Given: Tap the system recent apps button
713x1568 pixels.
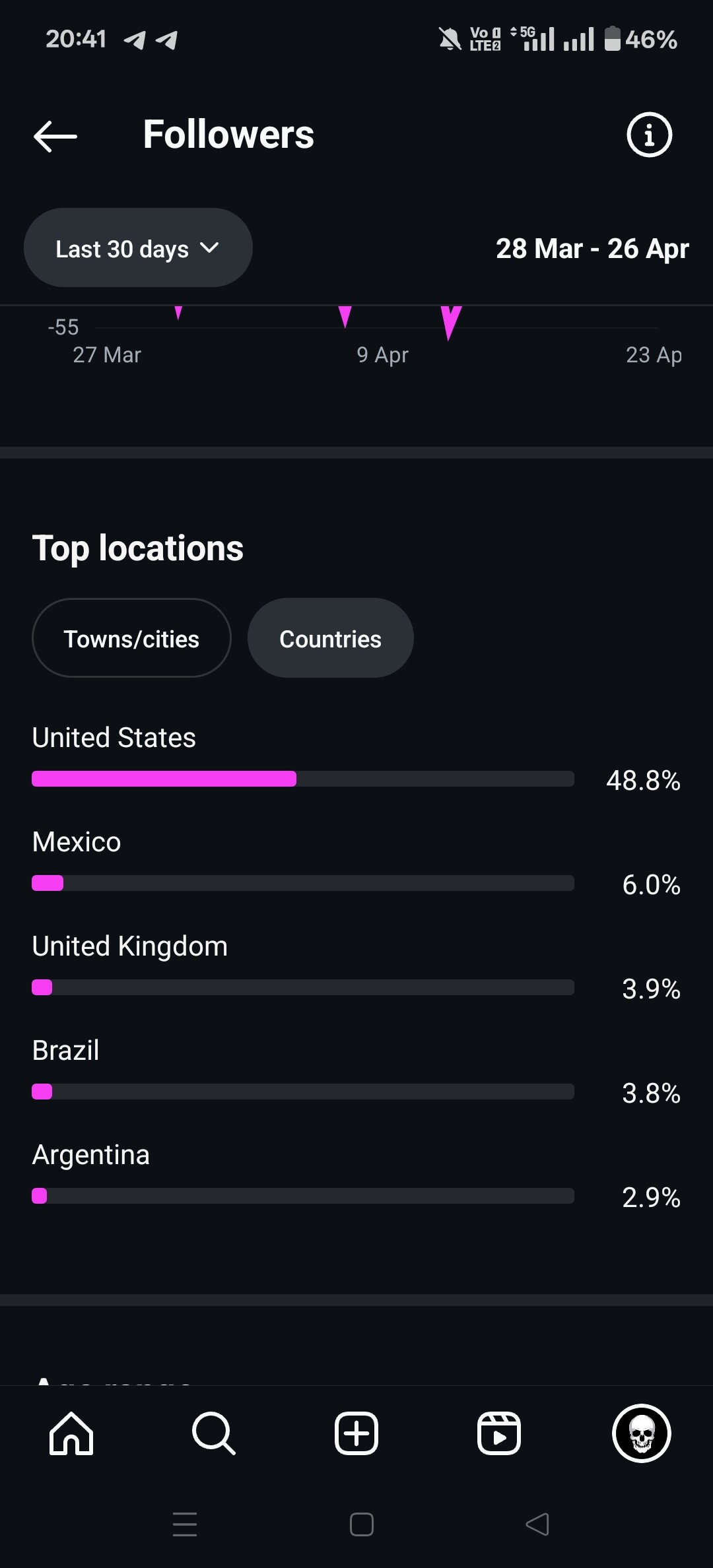Looking at the screenshot, I should 185,1524.
